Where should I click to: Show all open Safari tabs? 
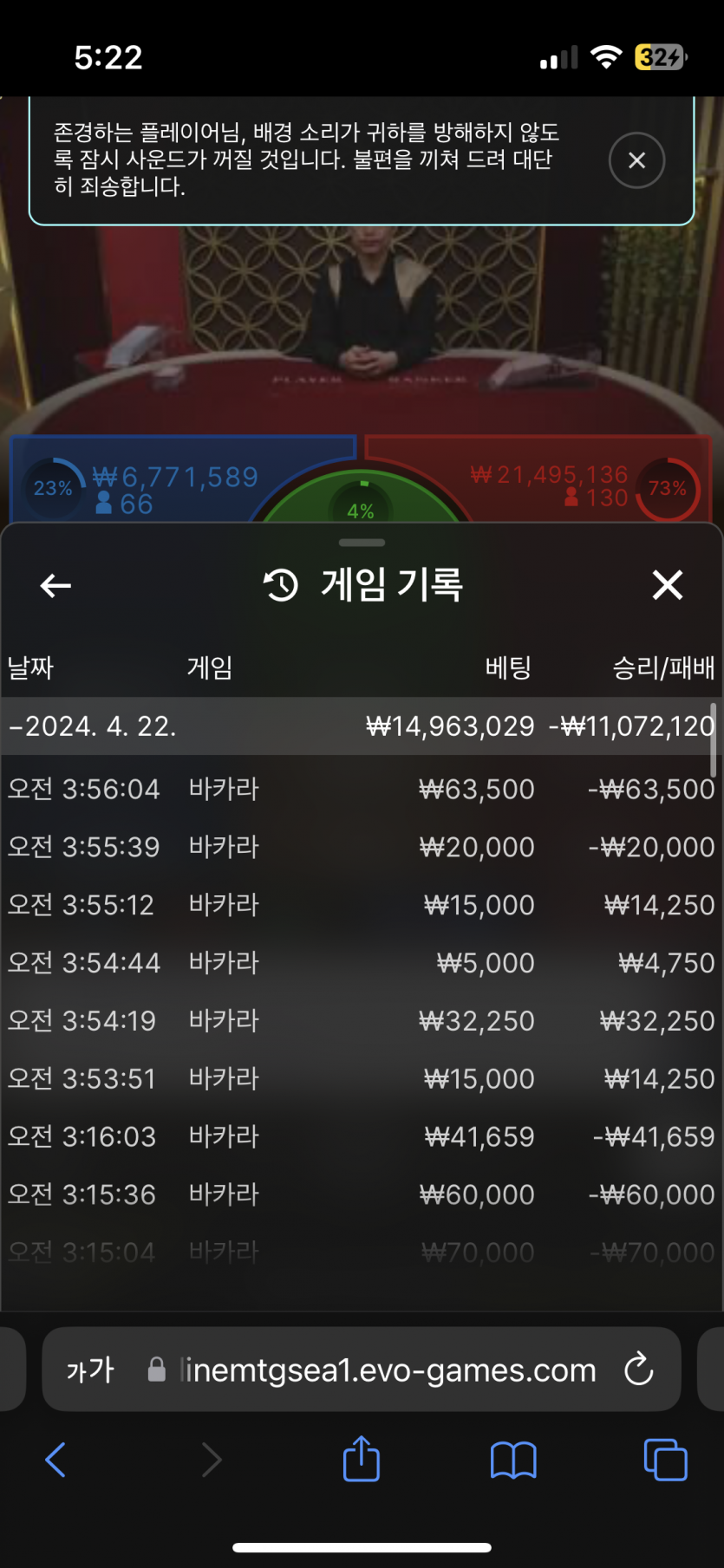pyautogui.click(x=665, y=1460)
